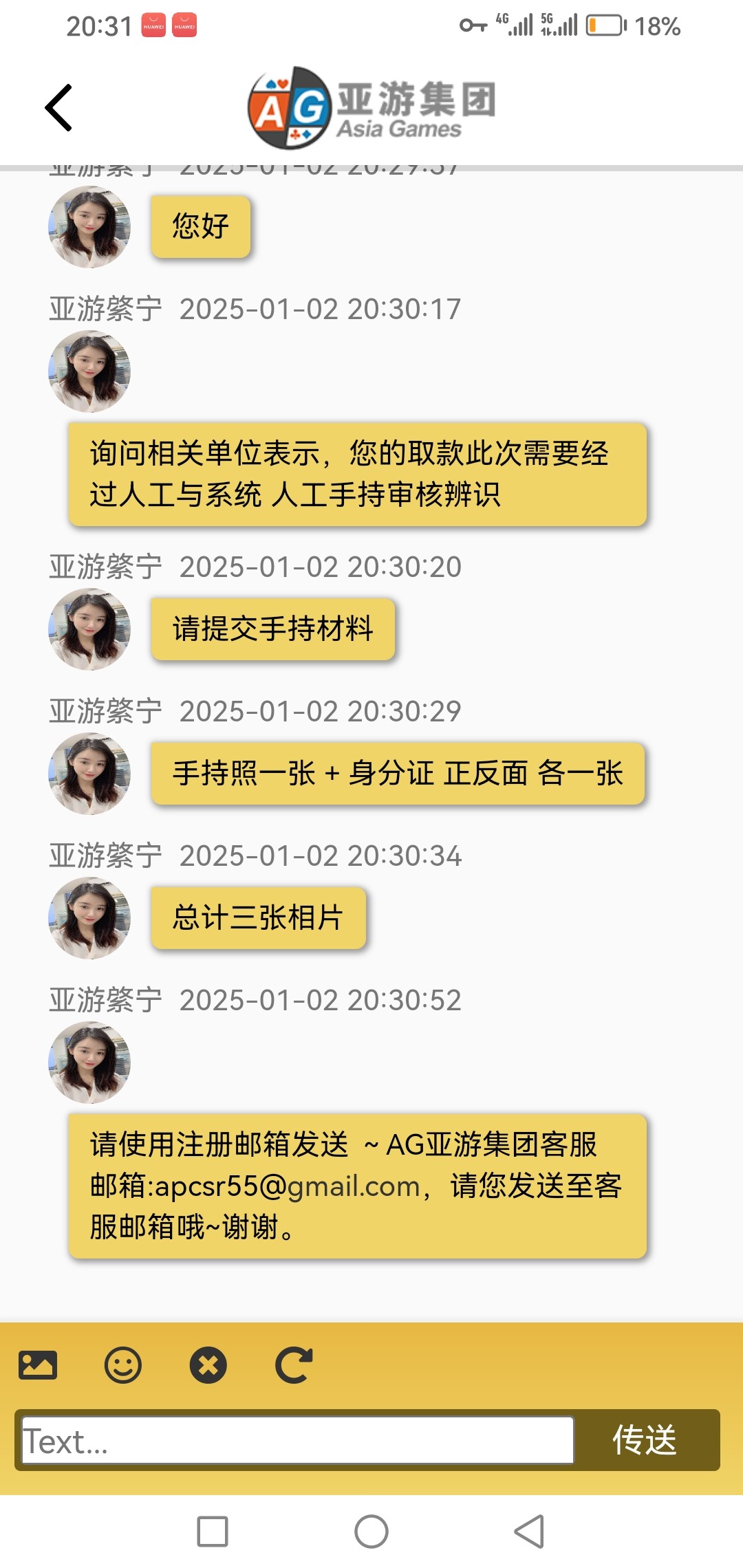Image resolution: width=743 pixels, height=1568 pixels.
Task: Focus the Text message input field
Action: click(297, 1440)
